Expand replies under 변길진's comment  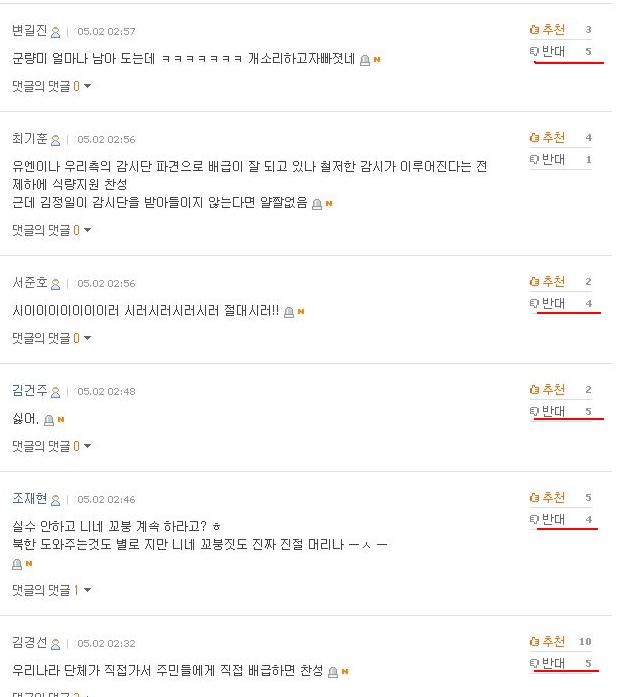(51, 87)
